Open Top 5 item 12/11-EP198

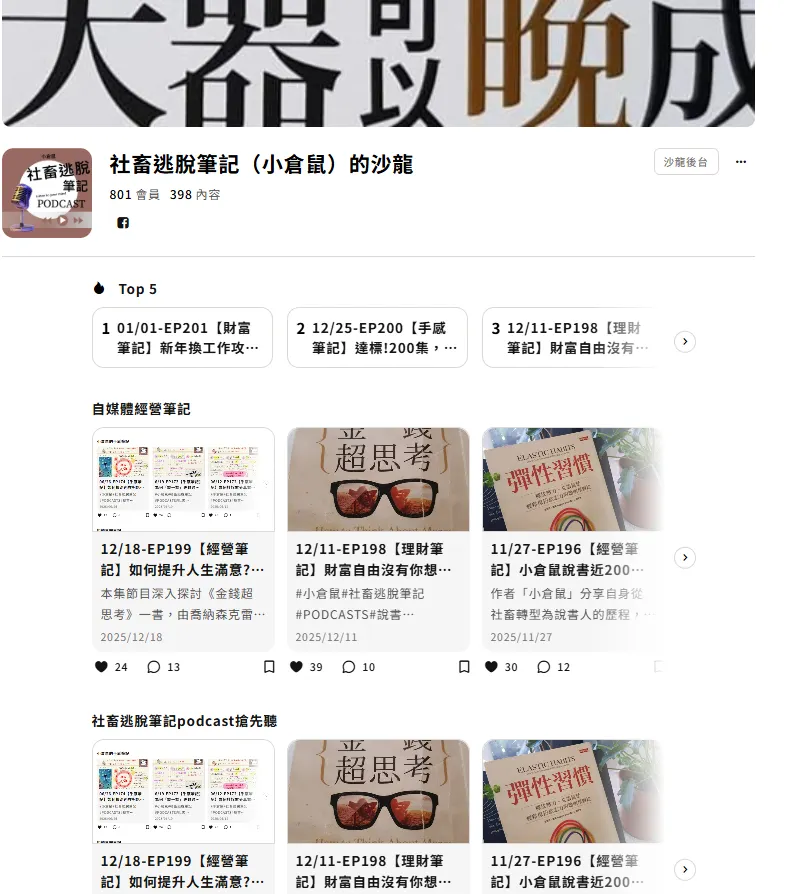572,338
